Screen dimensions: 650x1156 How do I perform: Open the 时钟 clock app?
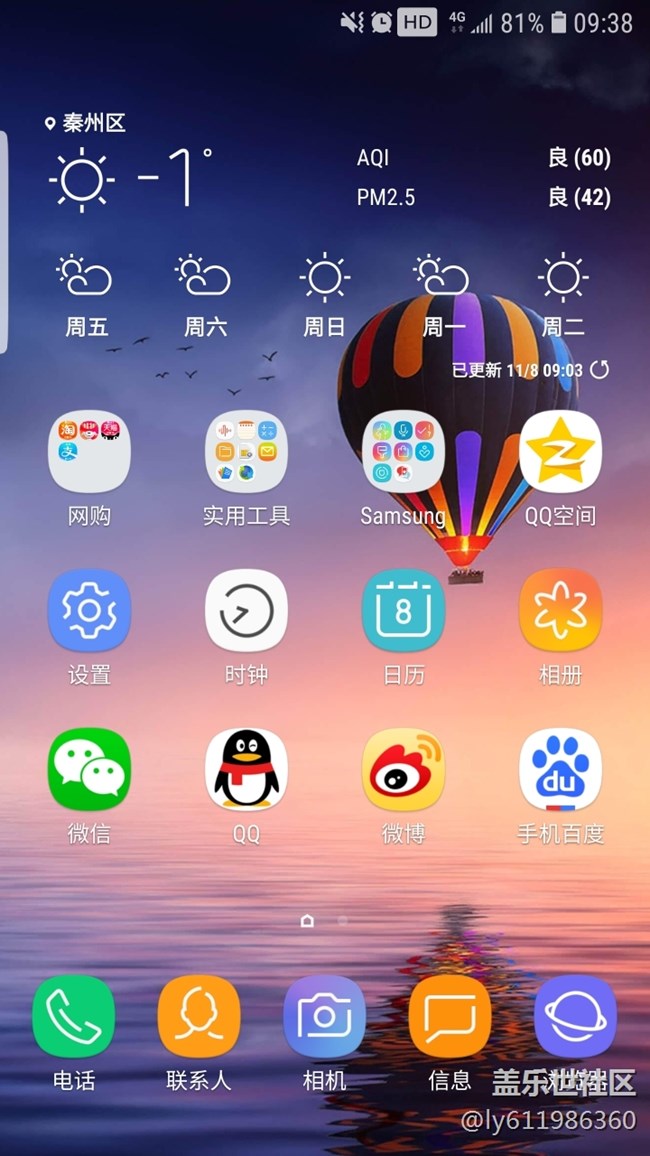click(246, 610)
